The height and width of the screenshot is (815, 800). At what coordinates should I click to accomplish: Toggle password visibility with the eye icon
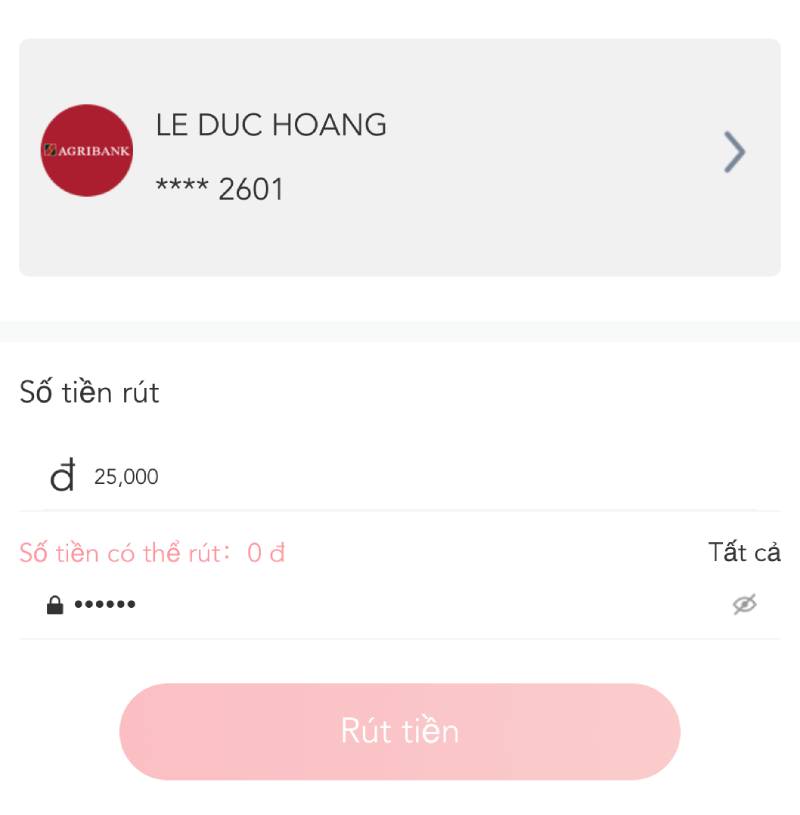tap(746, 603)
